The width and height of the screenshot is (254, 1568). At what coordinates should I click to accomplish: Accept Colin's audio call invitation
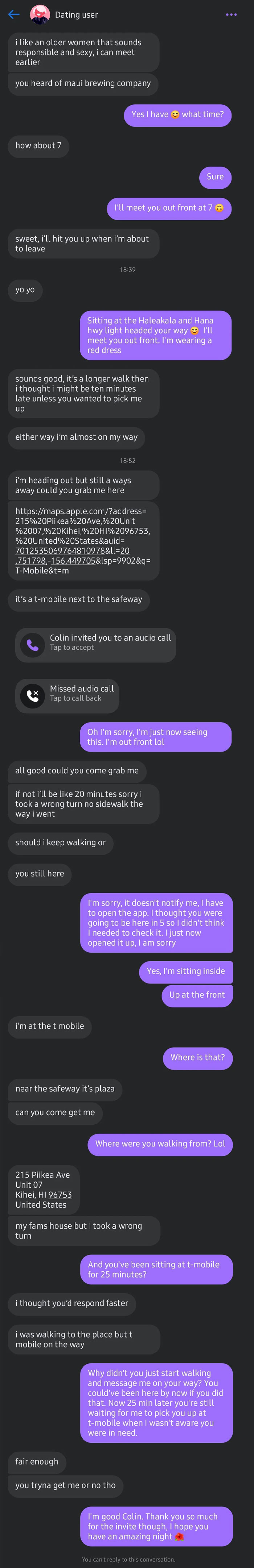95,645
